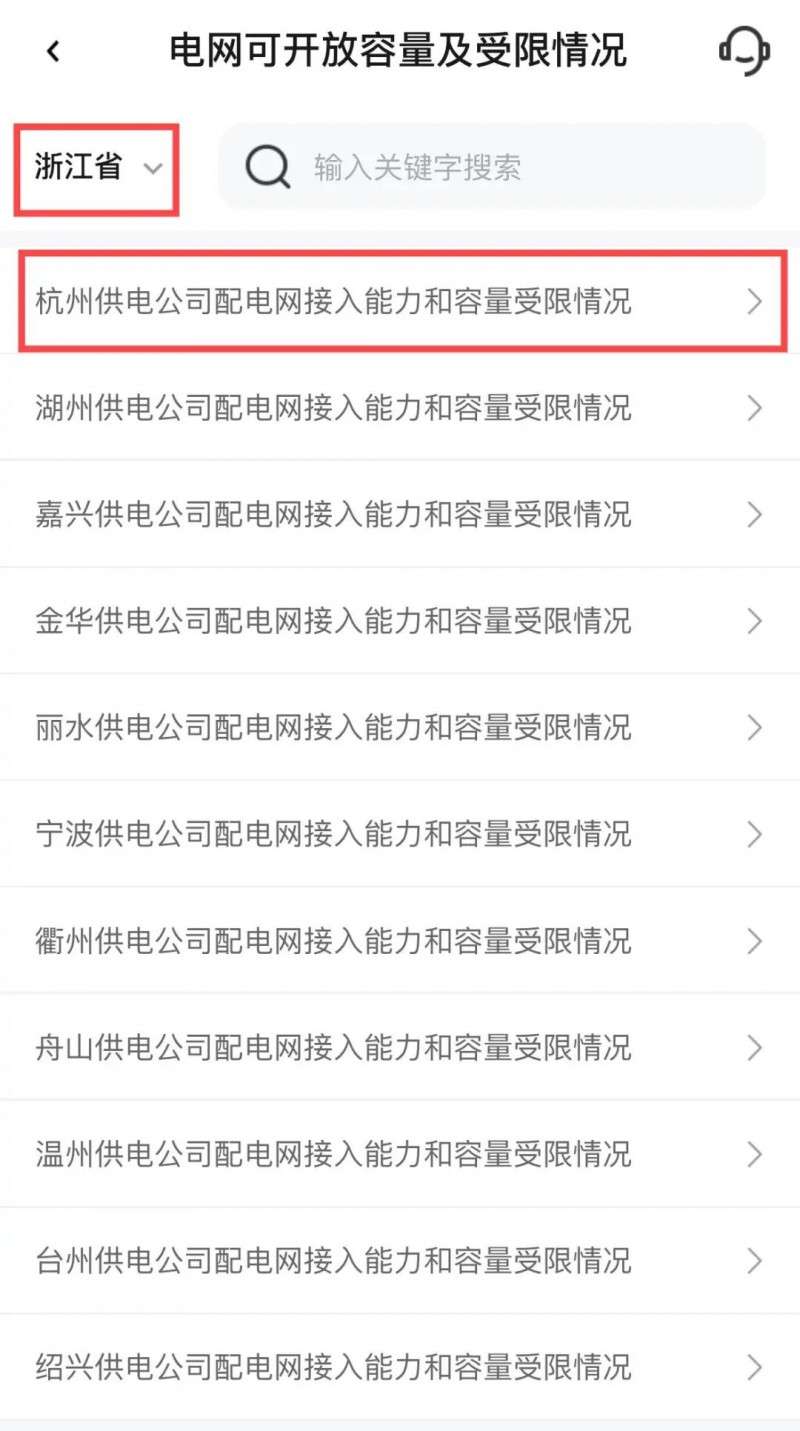Viewport: 800px width, 1431px height.
Task: View the 衢州供电公司 entry
Action: tap(400, 941)
